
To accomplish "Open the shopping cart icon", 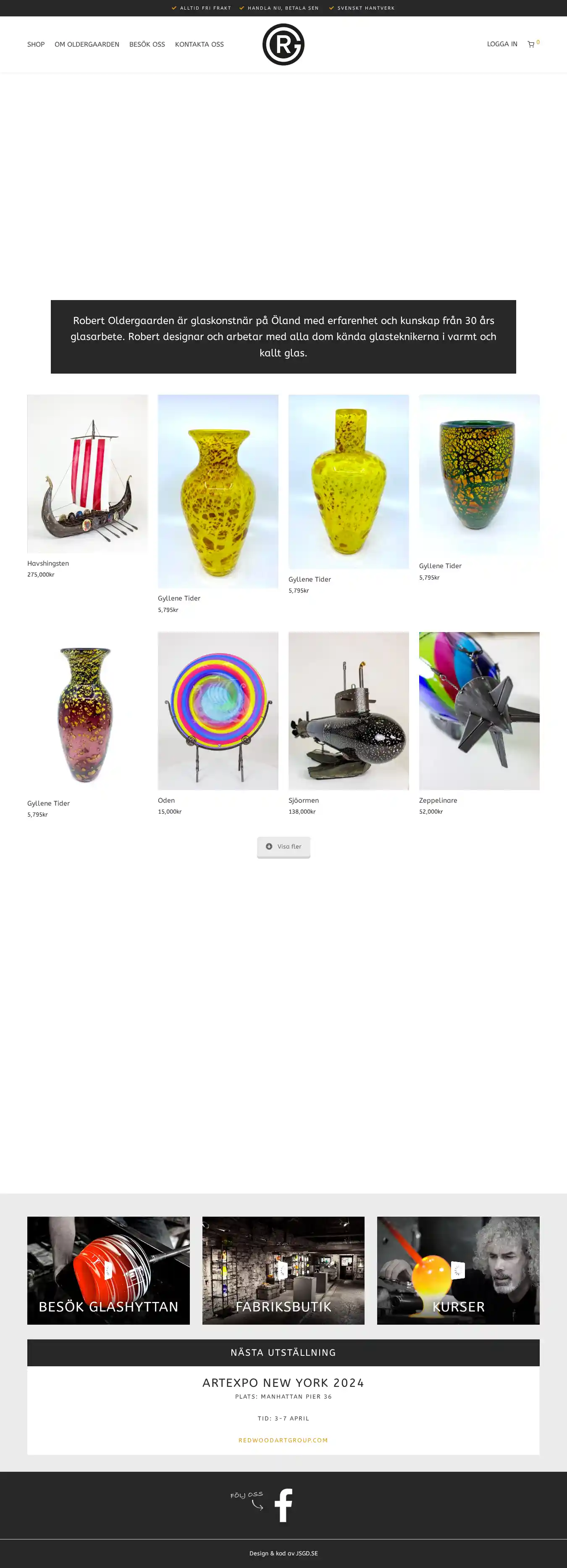I will pos(531,45).
